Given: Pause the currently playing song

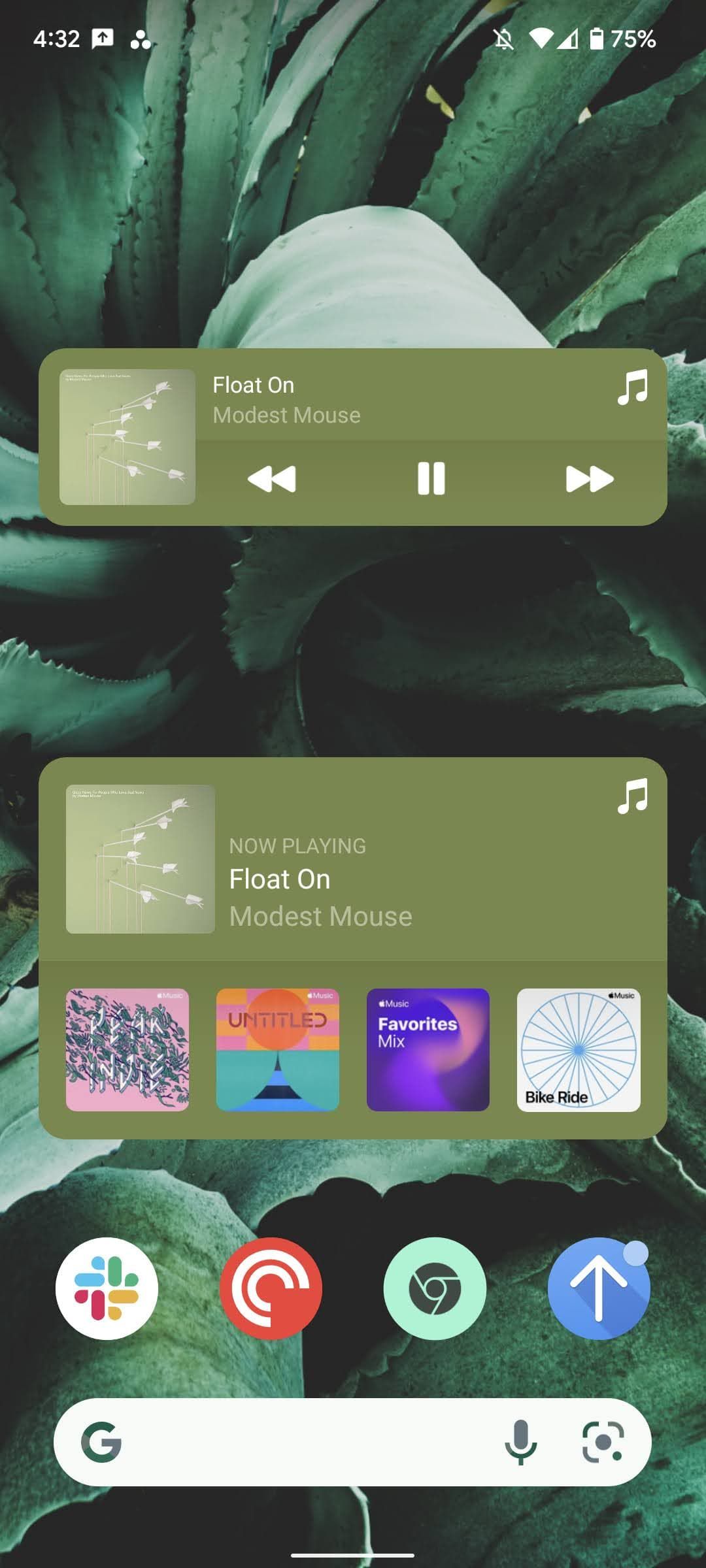Looking at the screenshot, I should 431,479.
